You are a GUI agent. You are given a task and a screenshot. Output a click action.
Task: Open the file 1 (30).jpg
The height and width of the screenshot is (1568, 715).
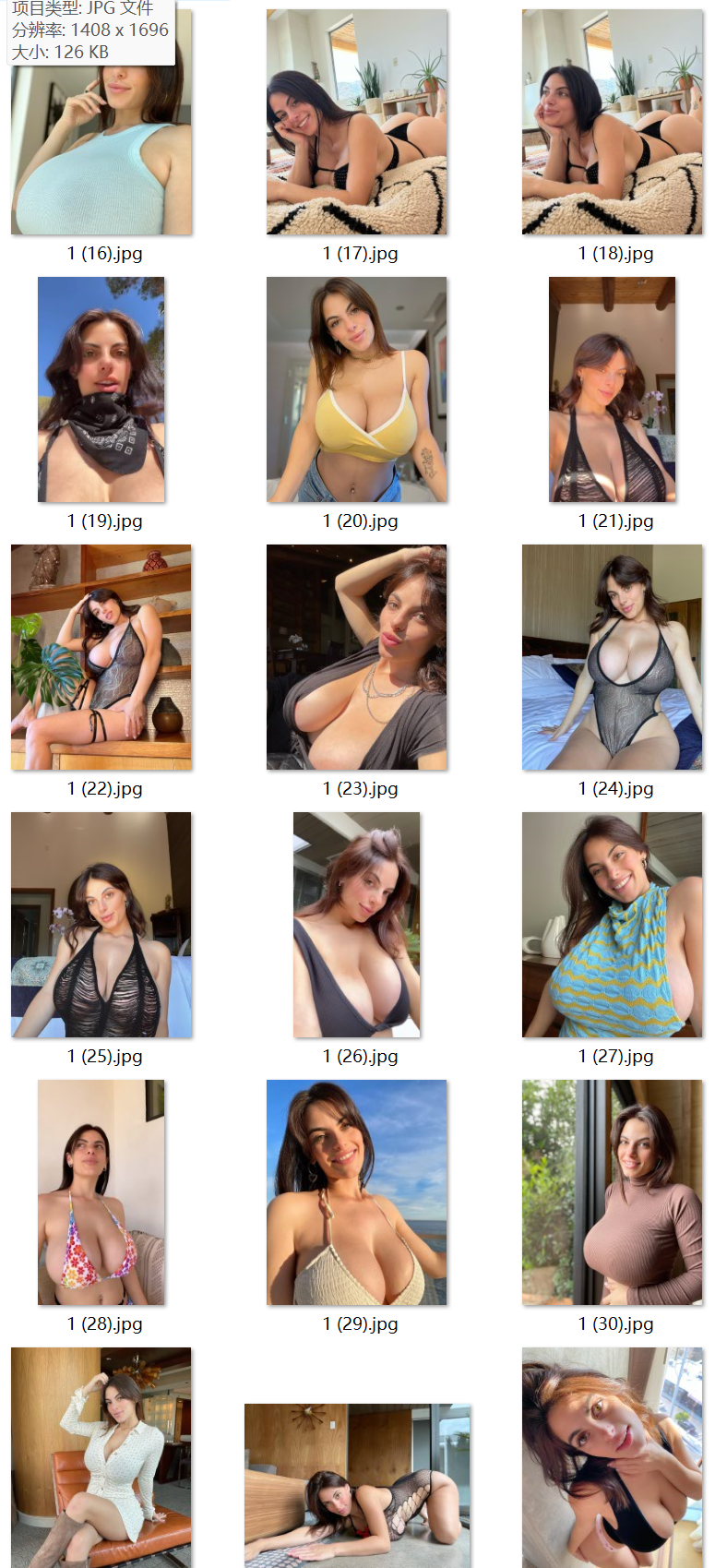pyautogui.click(x=612, y=1192)
